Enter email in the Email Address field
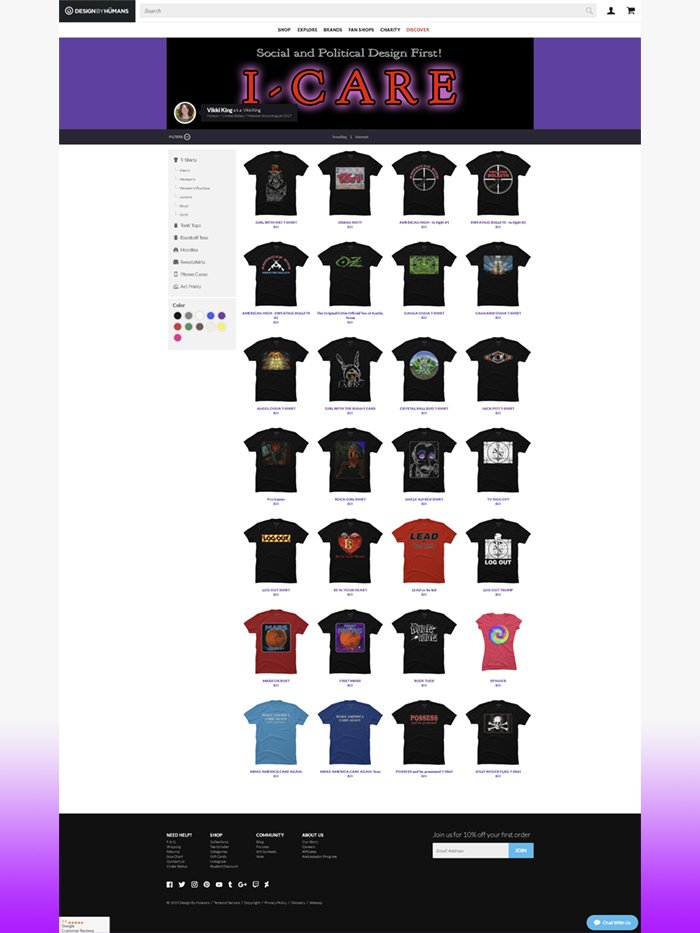The height and width of the screenshot is (933, 700). pyautogui.click(x=470, y=851)
